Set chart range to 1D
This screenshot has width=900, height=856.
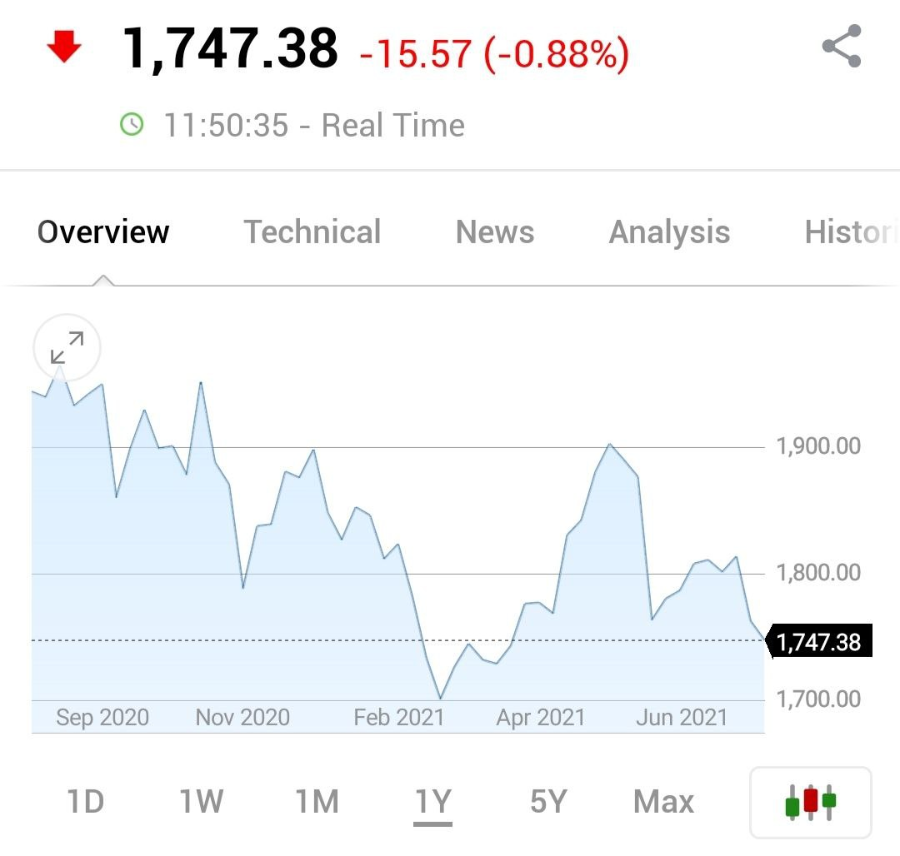pyautogui.click(x=86, y=801)
